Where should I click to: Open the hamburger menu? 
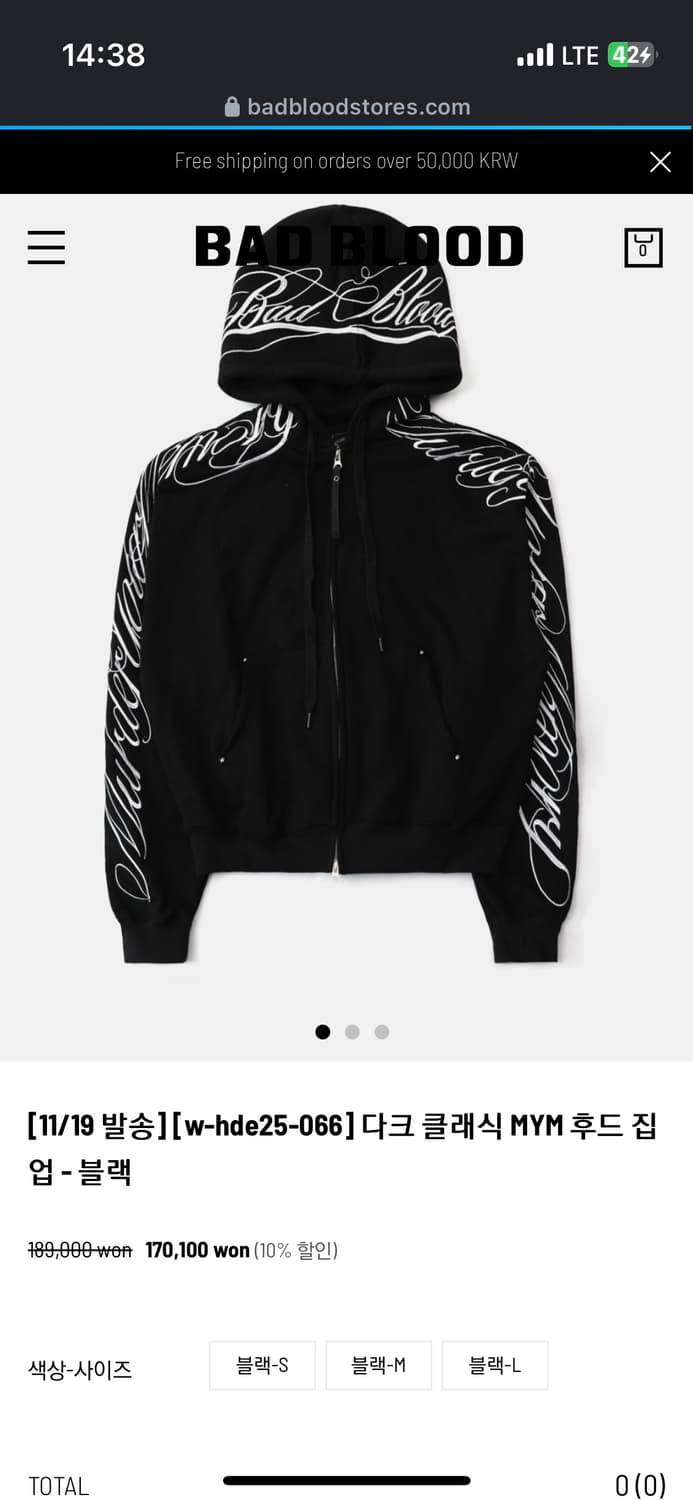(46, 247)
